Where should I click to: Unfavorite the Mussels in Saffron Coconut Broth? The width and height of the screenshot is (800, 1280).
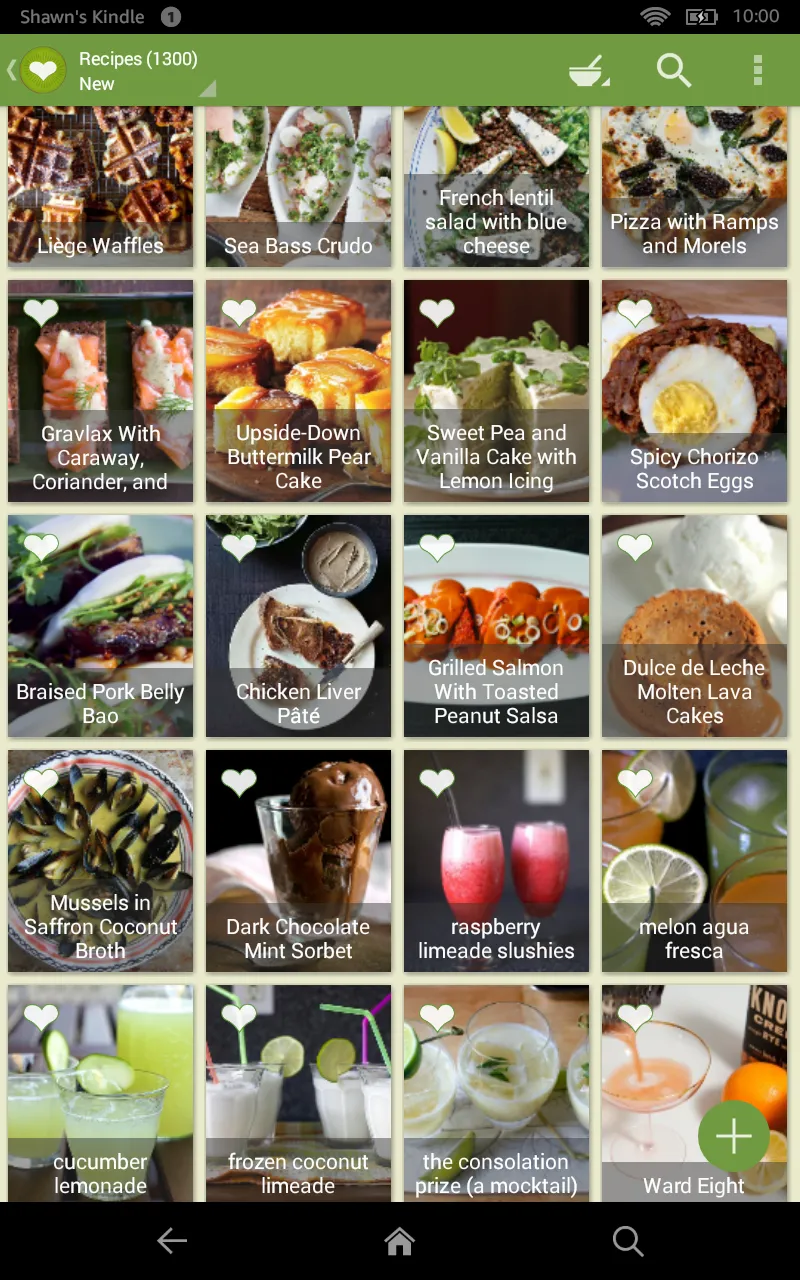coord(40,781)
